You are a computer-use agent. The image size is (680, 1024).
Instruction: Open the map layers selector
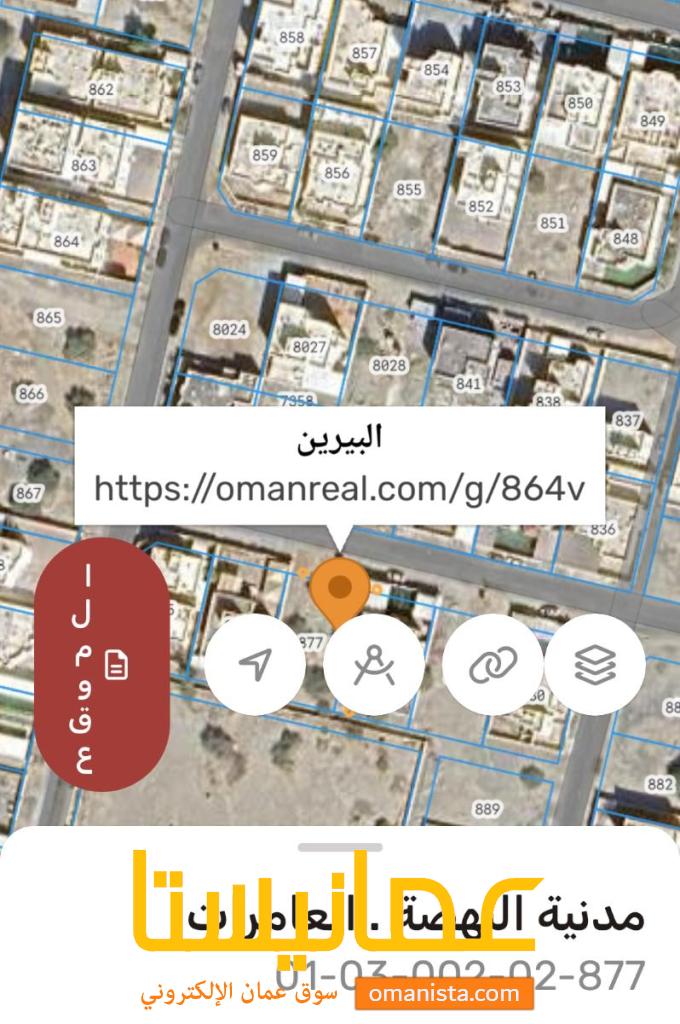594,665
